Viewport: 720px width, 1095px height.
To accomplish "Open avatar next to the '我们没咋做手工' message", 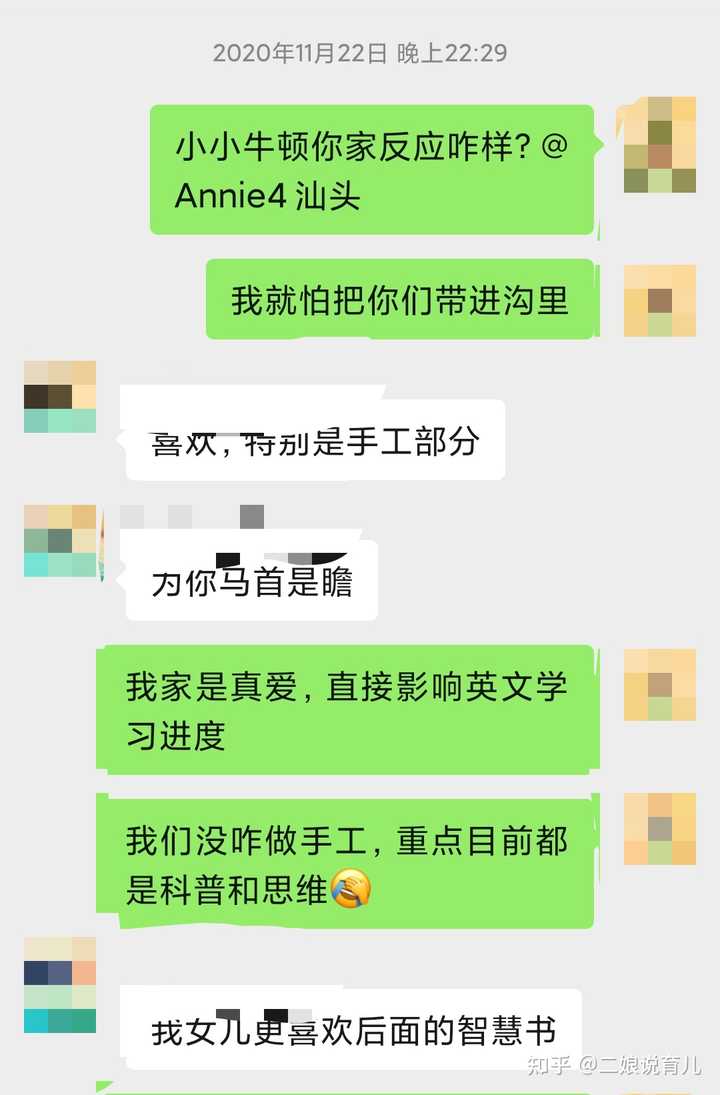I will pyautogui.click(x=659, y=829).
